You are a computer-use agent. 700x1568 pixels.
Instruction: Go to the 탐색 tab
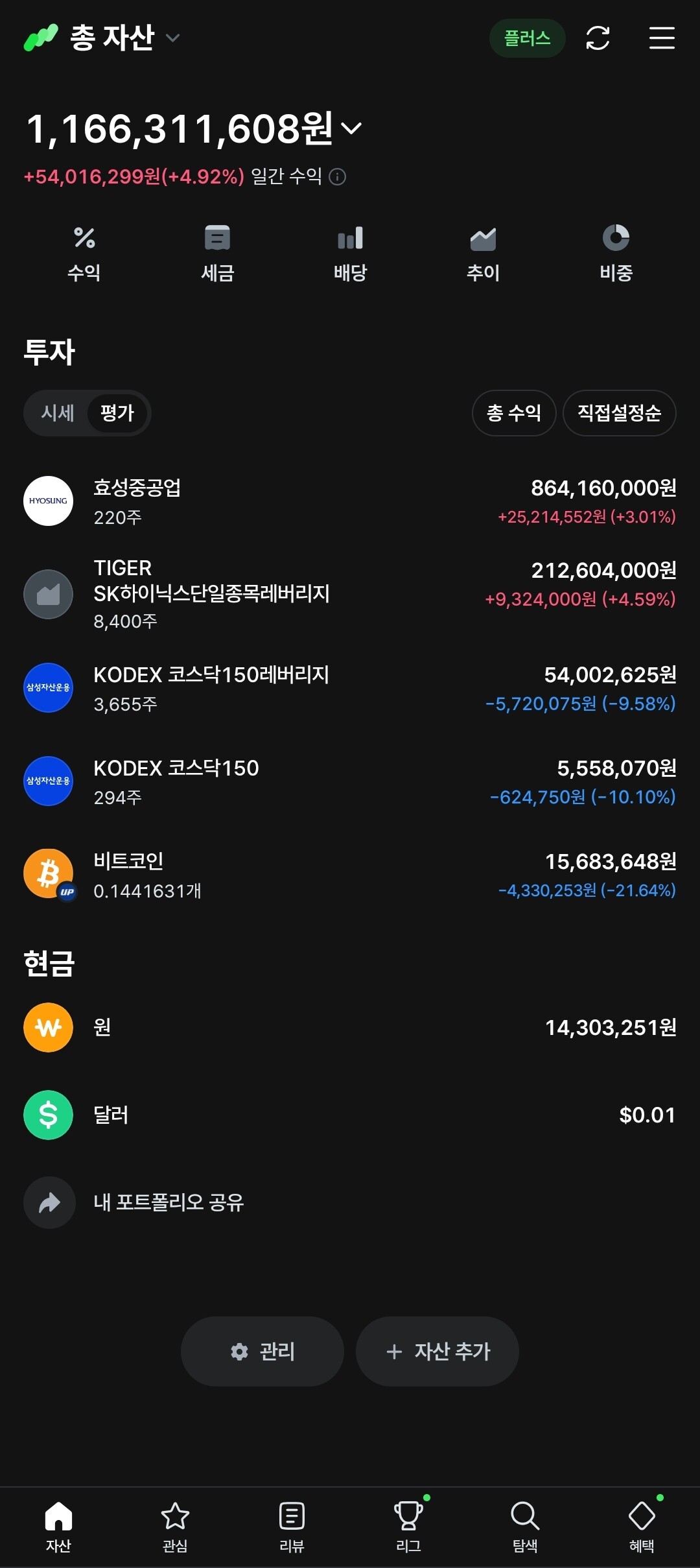click(x=525, y=1527)
